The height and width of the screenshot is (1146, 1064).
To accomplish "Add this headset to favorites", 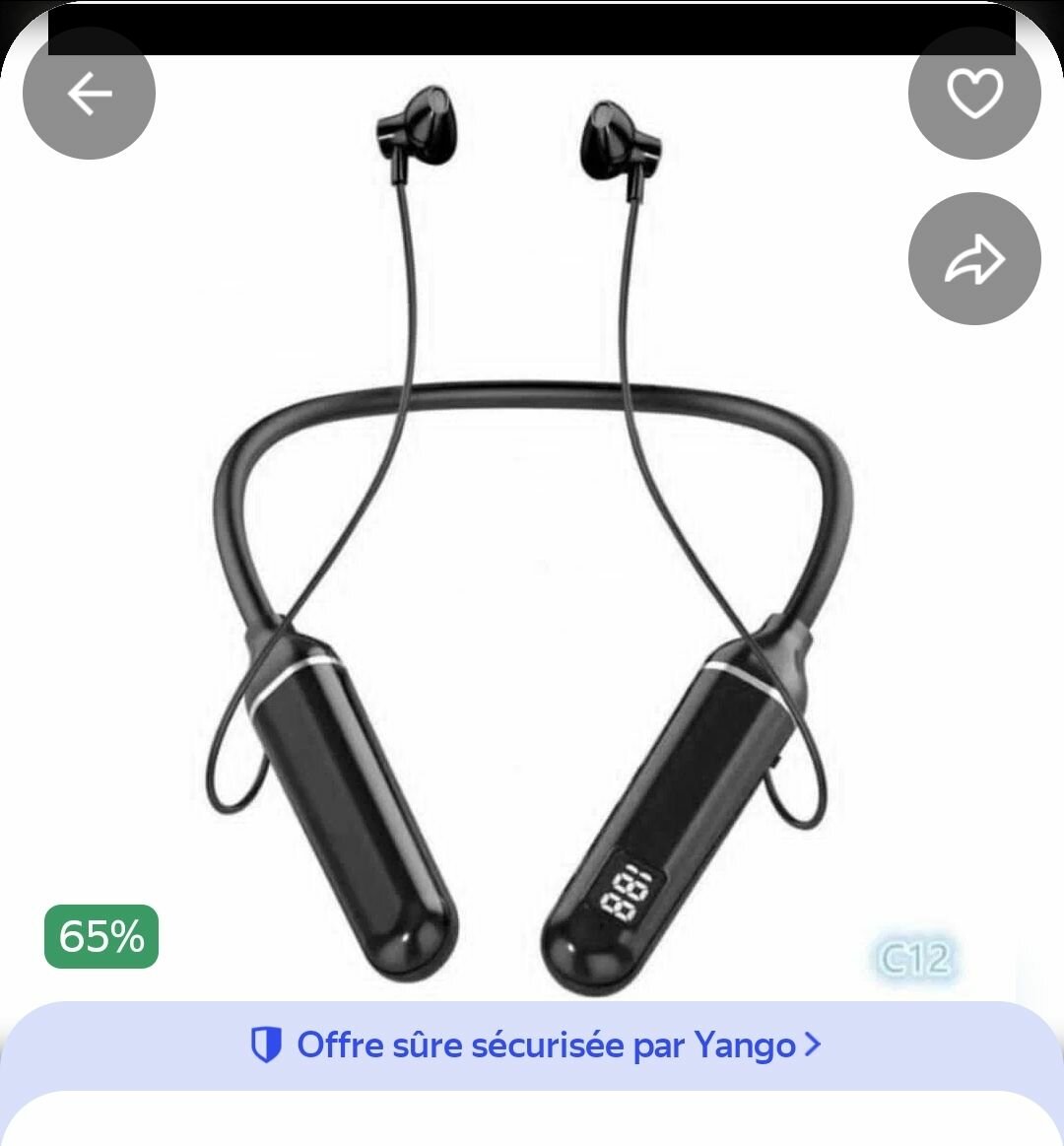I will click(973, 94).
